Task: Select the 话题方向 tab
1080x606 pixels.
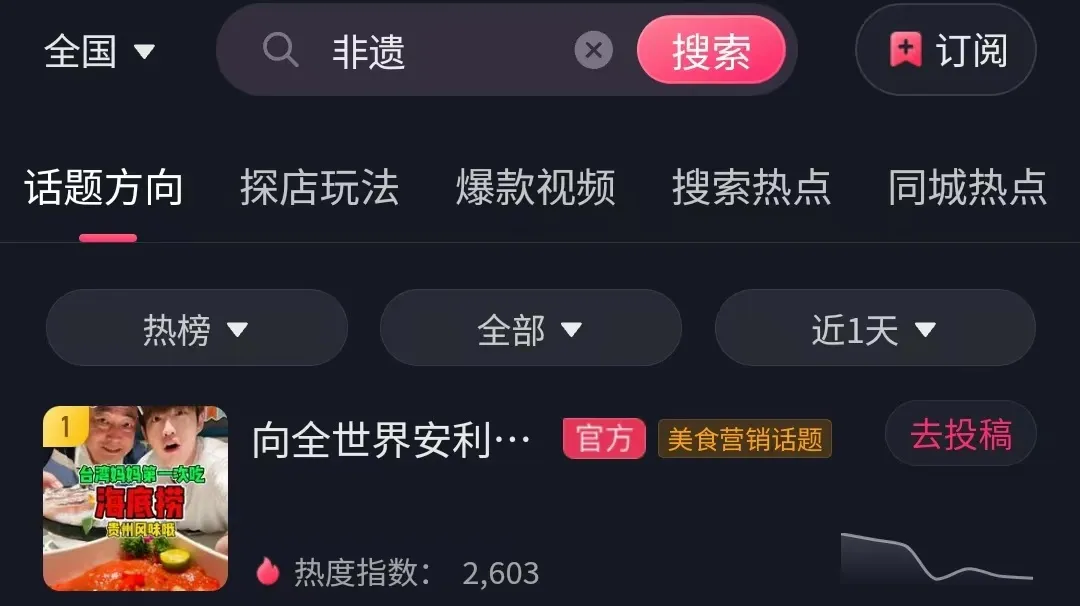Action: click(x=104, y=188)
